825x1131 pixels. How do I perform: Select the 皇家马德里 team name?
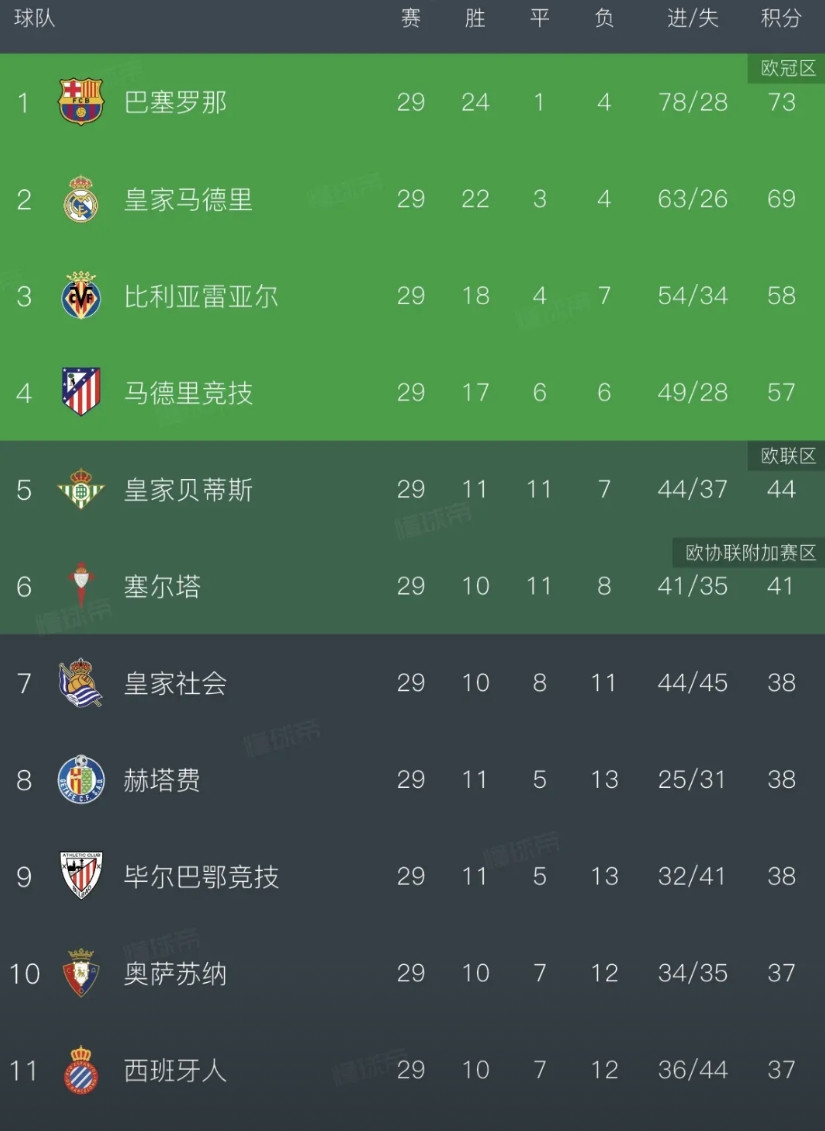tap(190, 199)
